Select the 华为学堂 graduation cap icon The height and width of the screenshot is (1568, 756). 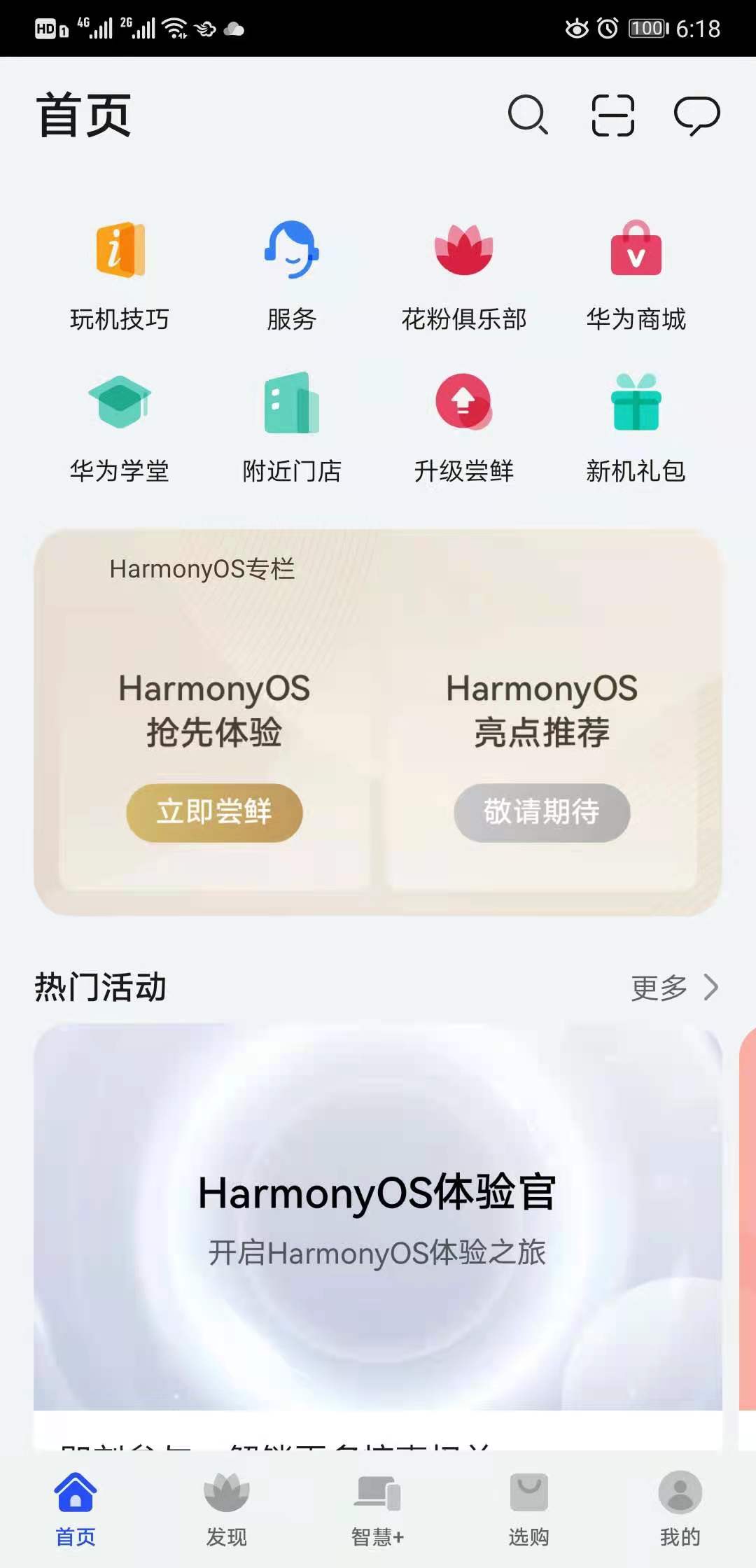click(120, 423)
